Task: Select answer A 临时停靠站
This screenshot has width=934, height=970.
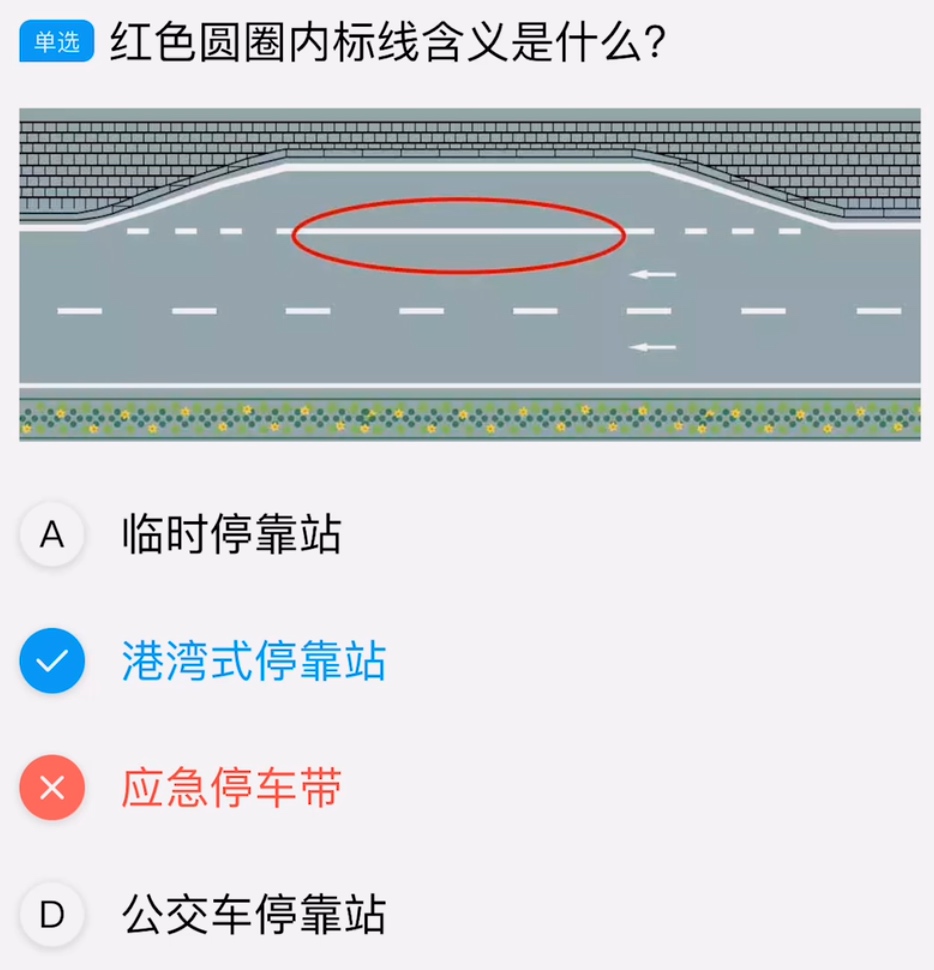Action: tap(231, 535)
